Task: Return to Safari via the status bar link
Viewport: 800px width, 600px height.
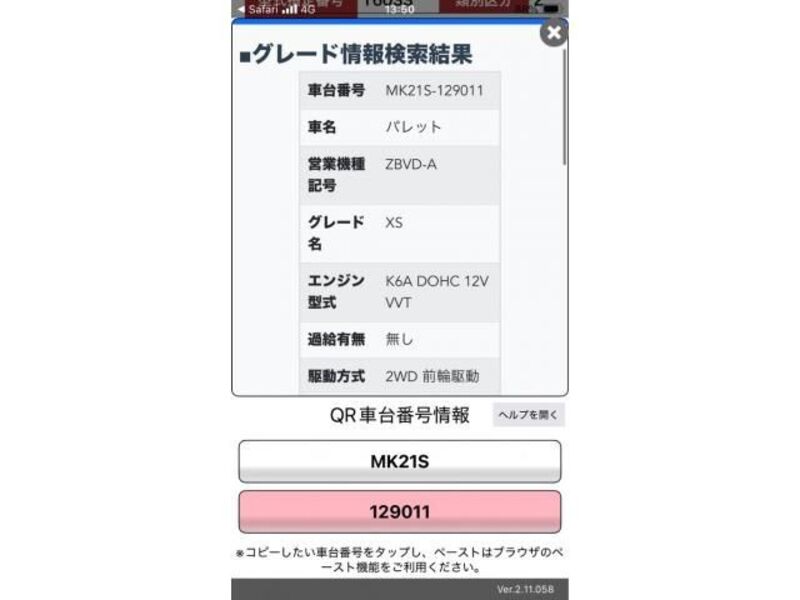Action: click(258, 9)
